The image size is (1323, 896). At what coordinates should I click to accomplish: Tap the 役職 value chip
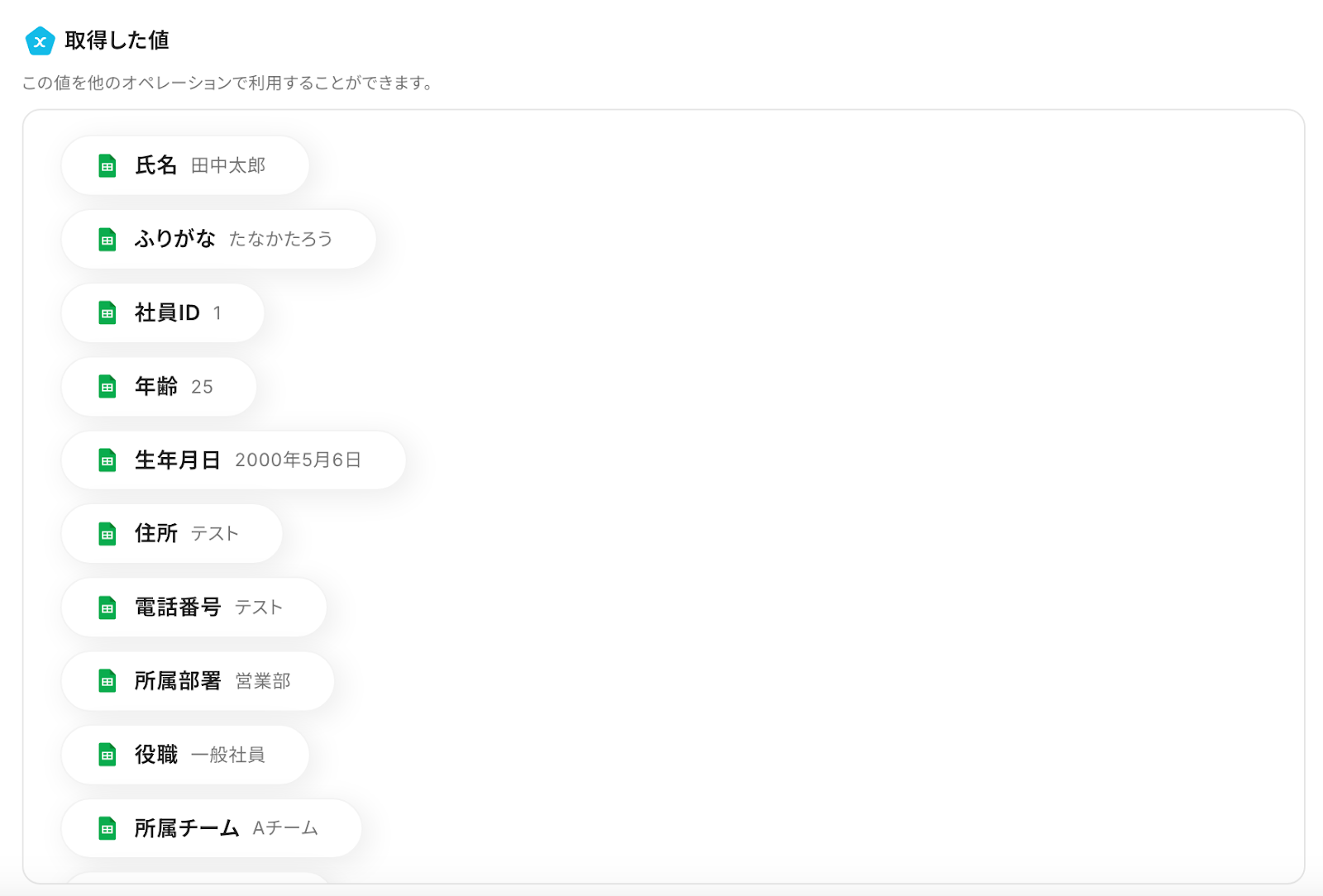click(x=185, y=754)
